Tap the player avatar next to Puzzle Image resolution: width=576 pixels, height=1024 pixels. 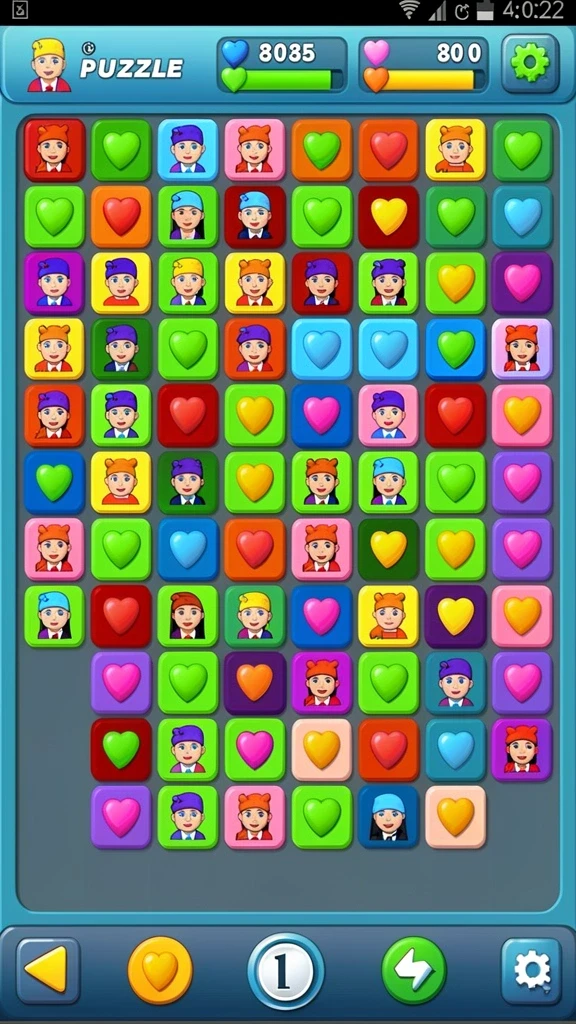click(49, 64)
